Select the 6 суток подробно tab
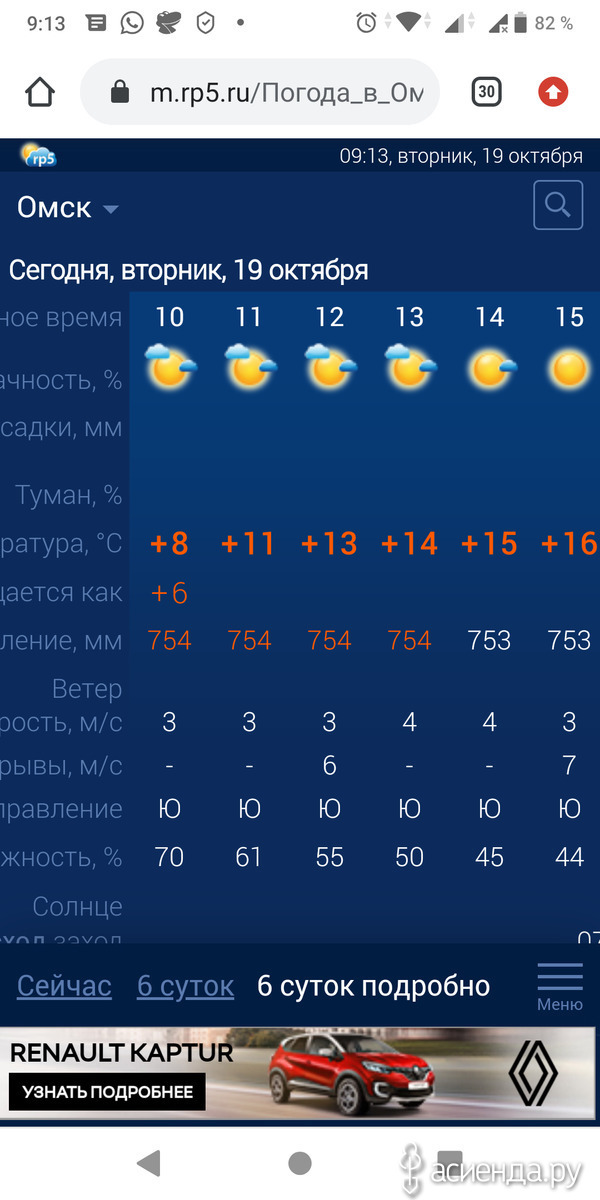The image size is (600, 1200). click(374, 986)
